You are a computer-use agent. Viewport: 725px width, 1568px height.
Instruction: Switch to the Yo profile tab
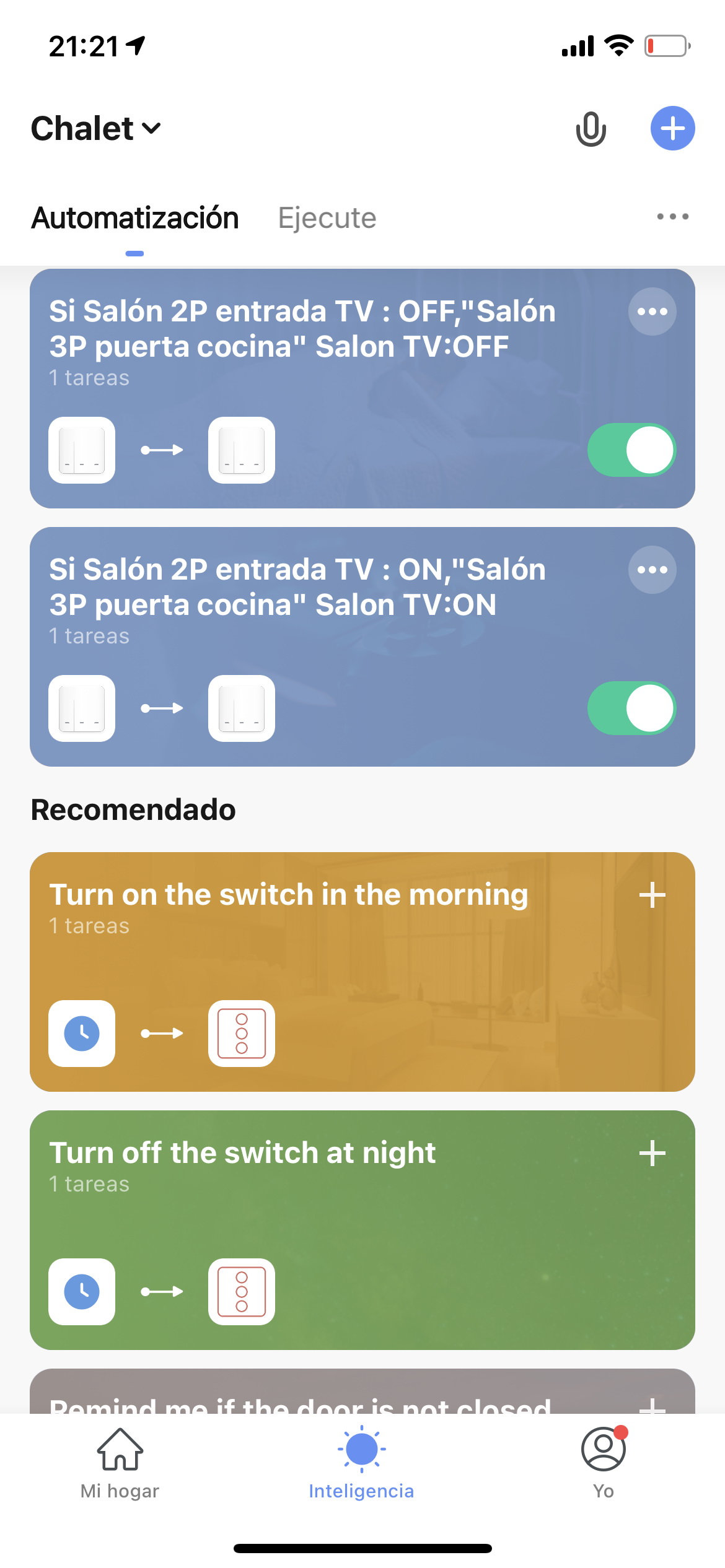coord(604,1464)
